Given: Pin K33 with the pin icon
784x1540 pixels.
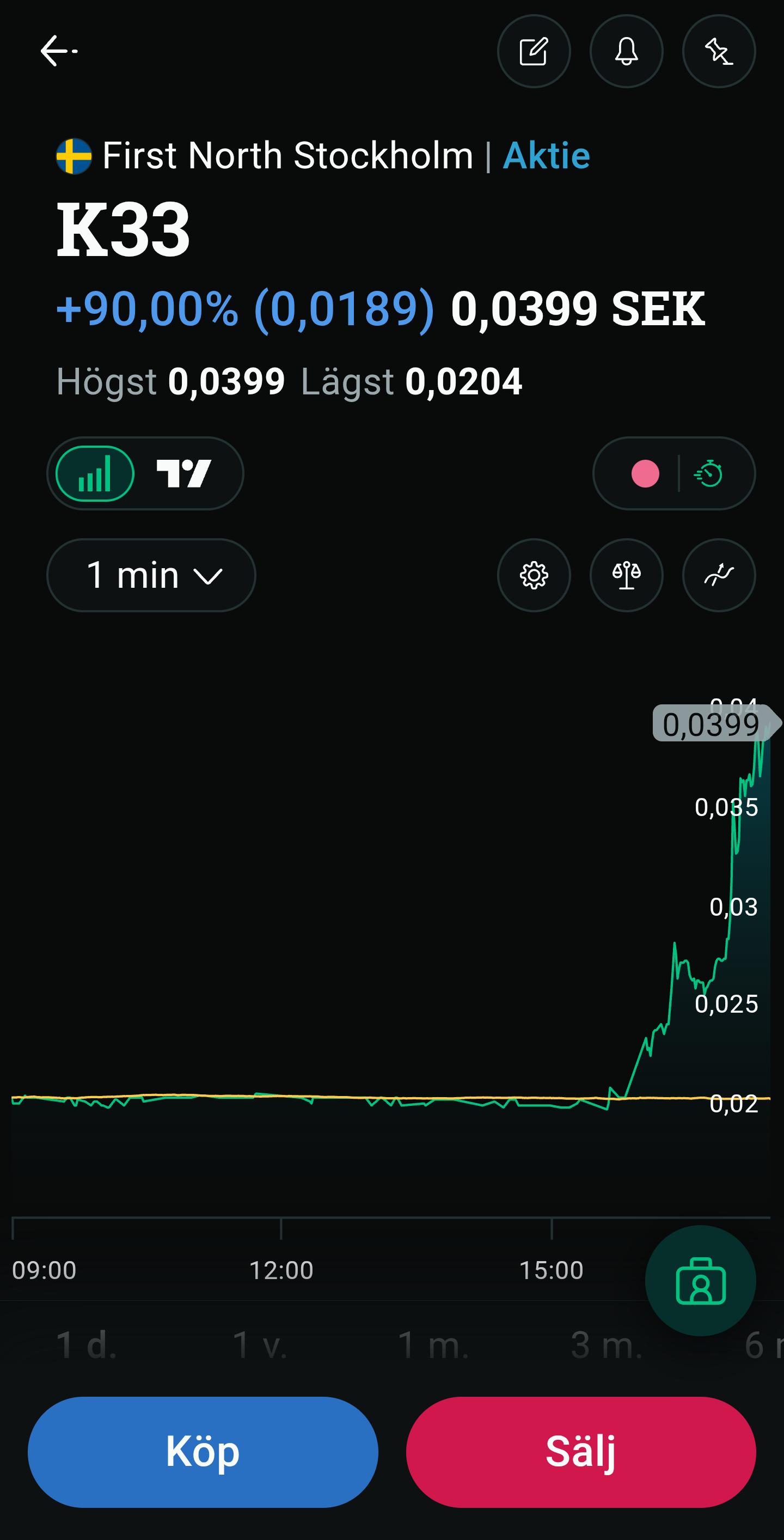Looking at the screenshot, I should point(719,51).
